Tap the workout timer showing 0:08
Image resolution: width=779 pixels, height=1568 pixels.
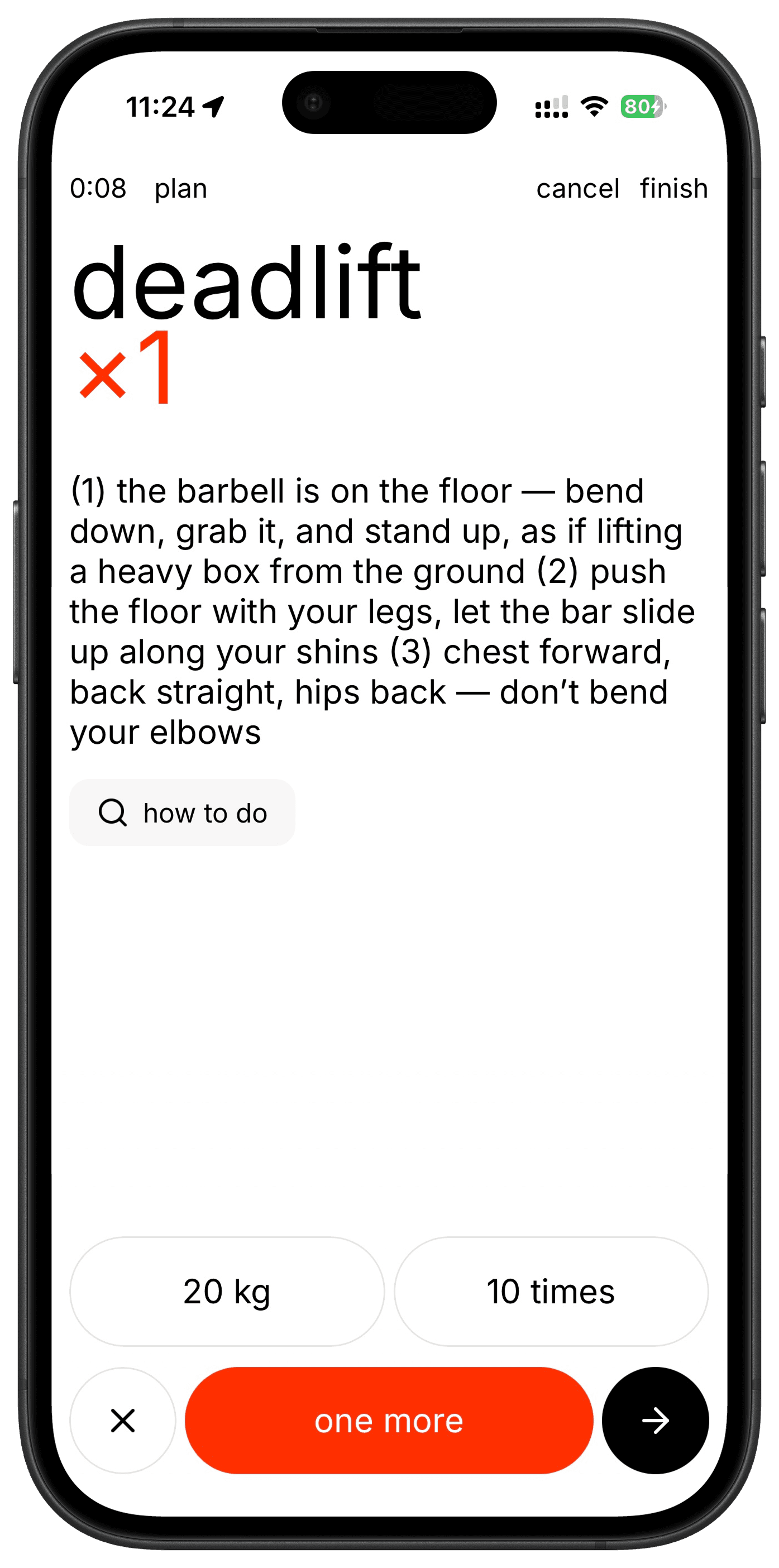click(99, 189)
